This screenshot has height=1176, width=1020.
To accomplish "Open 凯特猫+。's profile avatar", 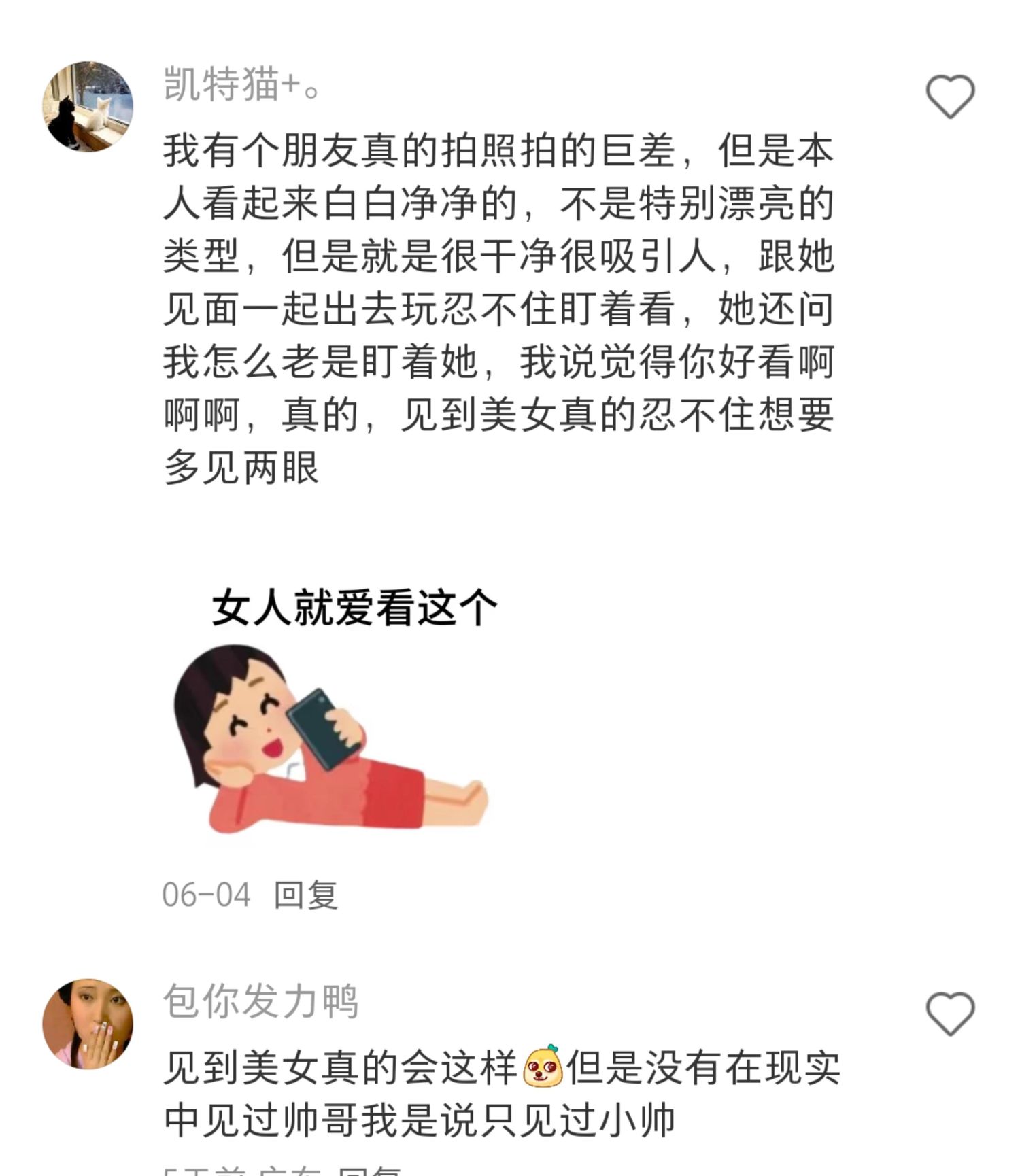I will 88,107.
